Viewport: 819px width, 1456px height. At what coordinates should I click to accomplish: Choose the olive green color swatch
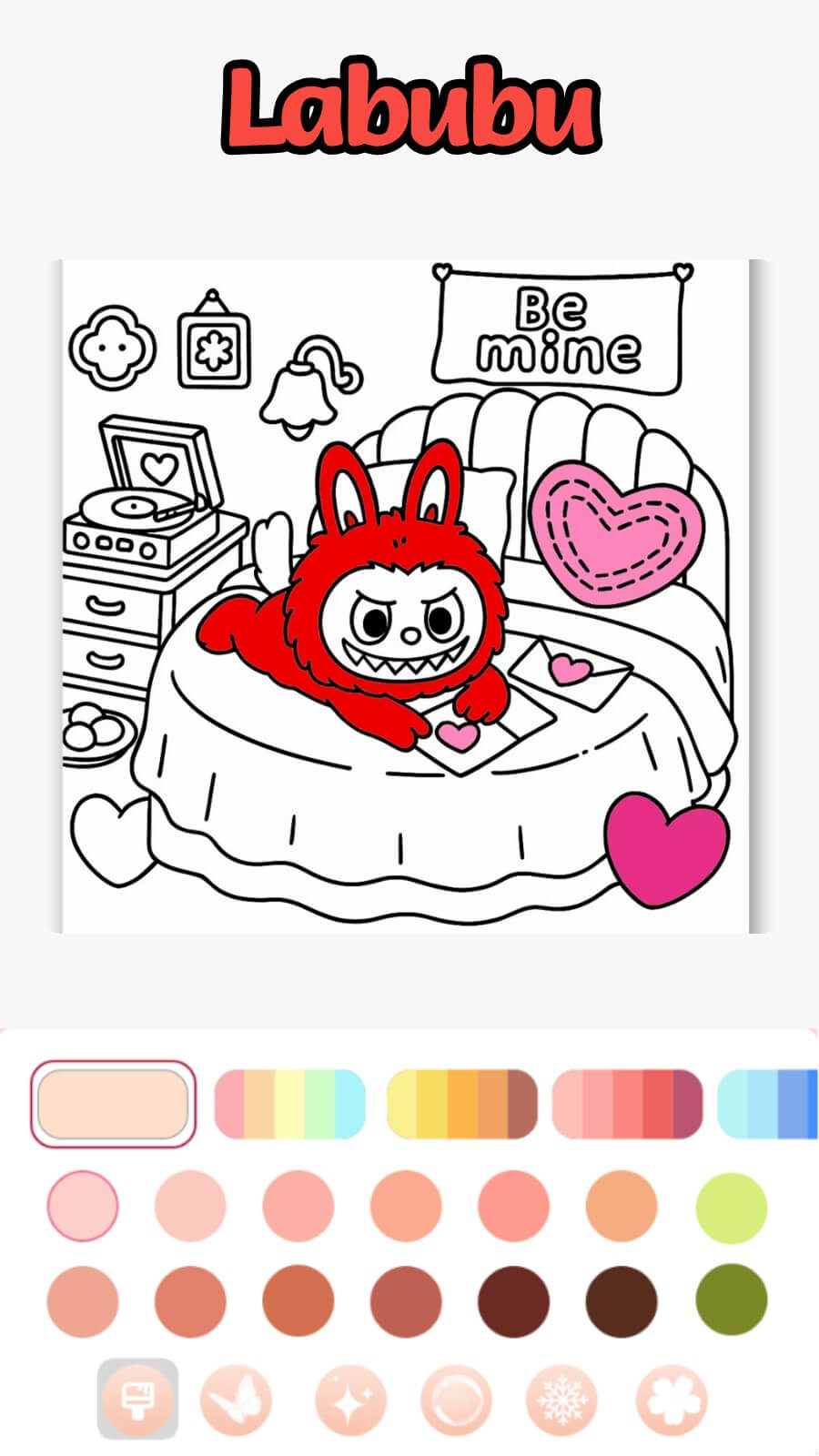[731, 1300]
